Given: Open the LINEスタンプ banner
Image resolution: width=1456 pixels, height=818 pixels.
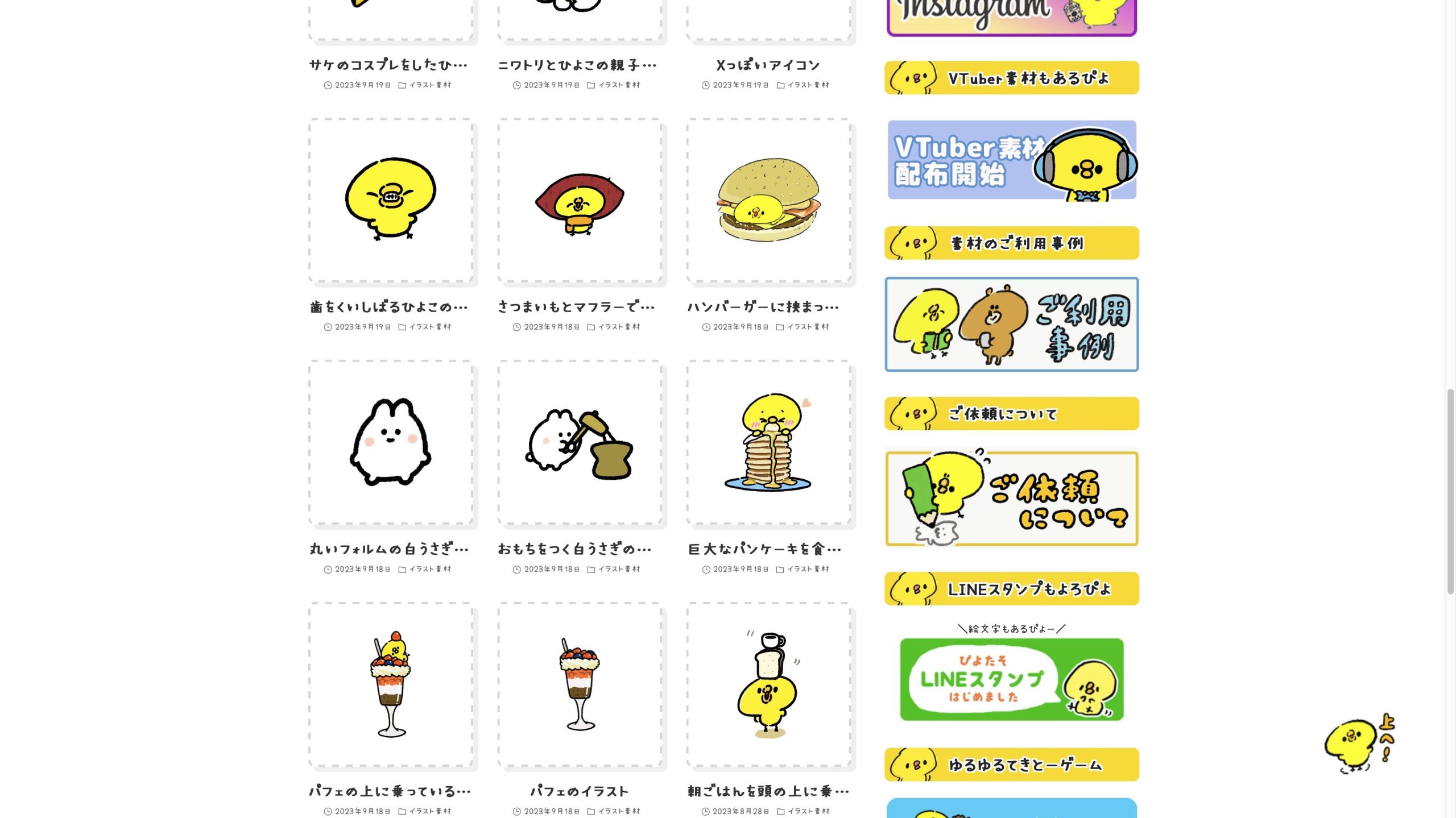Looking at the screenshot, I should [1011, 679].
